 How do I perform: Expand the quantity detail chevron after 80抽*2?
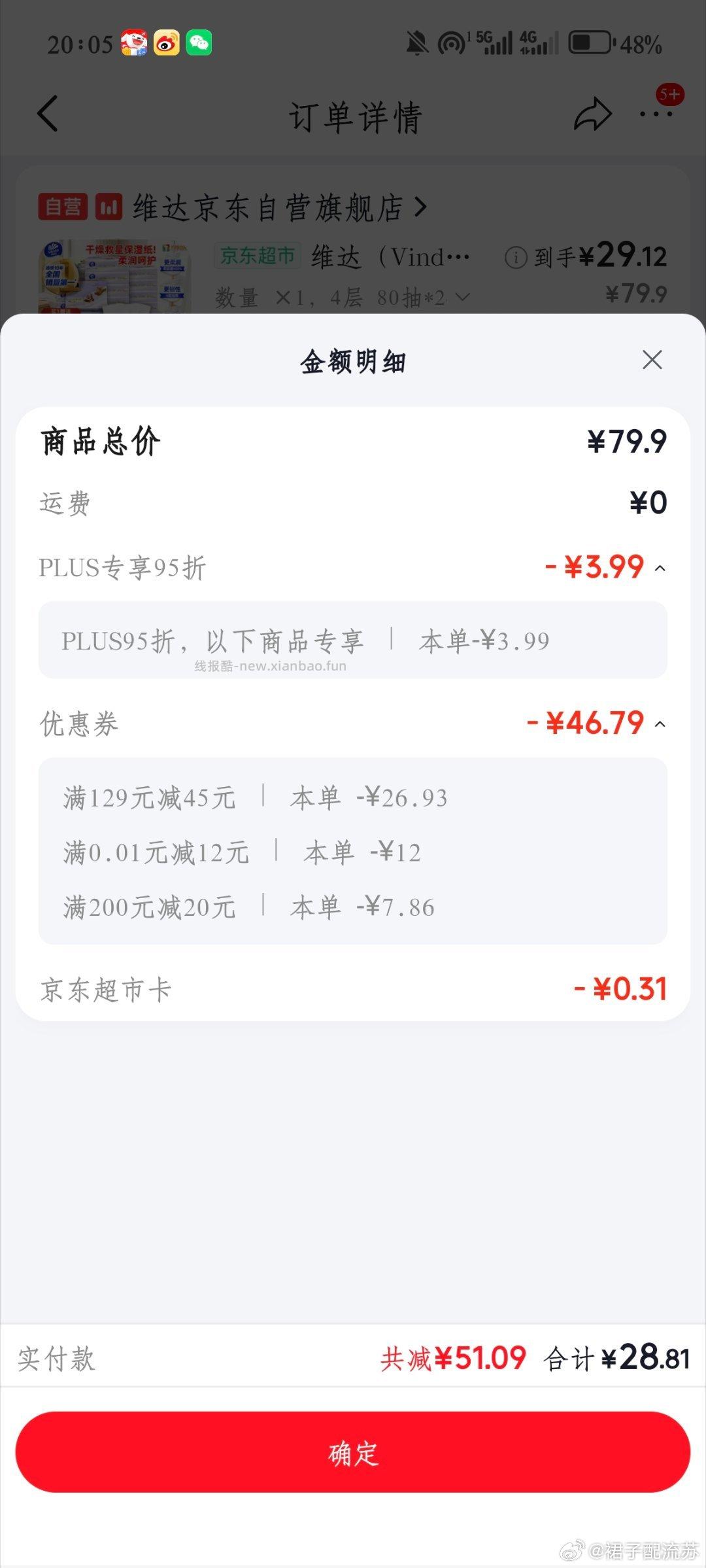[x=462, y=298]
